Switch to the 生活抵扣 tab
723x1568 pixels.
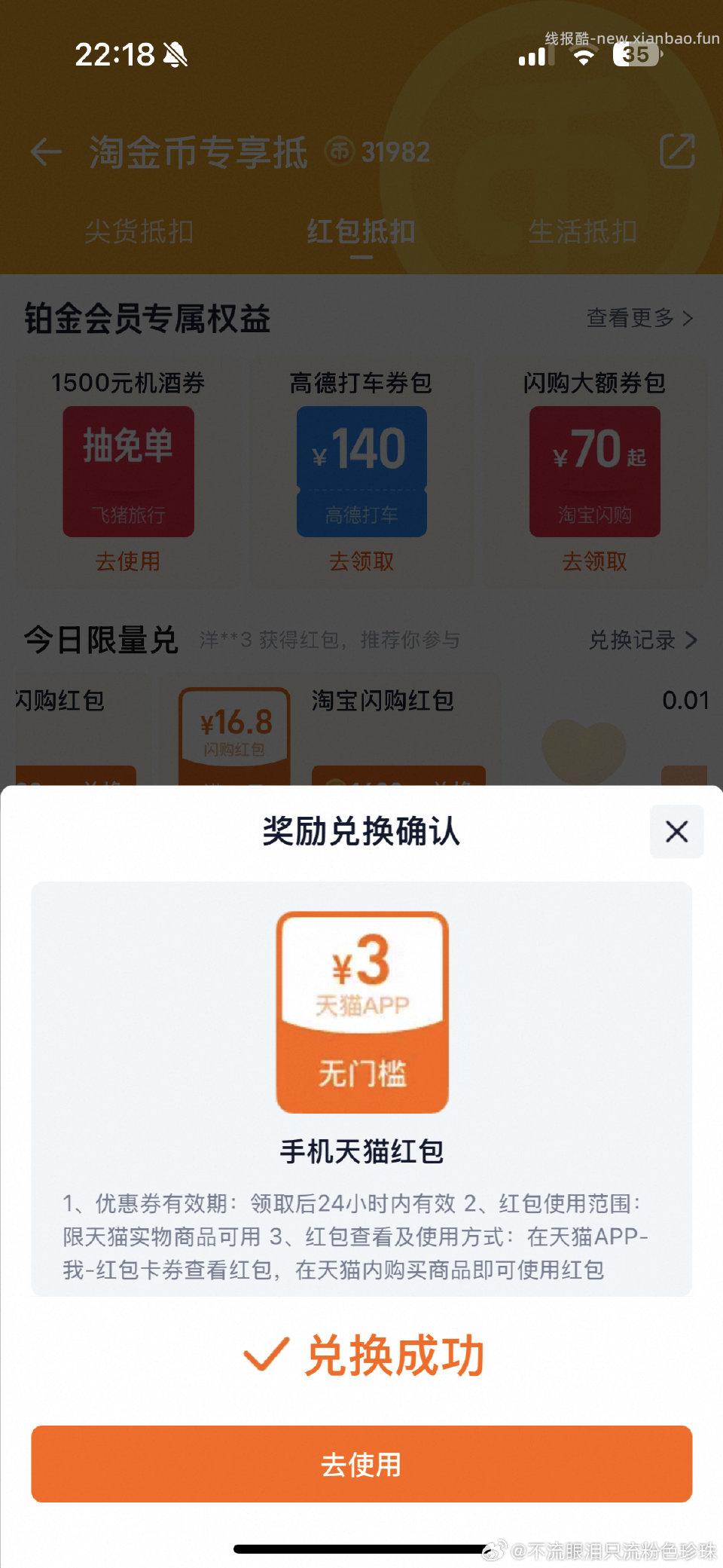[584, 234]
